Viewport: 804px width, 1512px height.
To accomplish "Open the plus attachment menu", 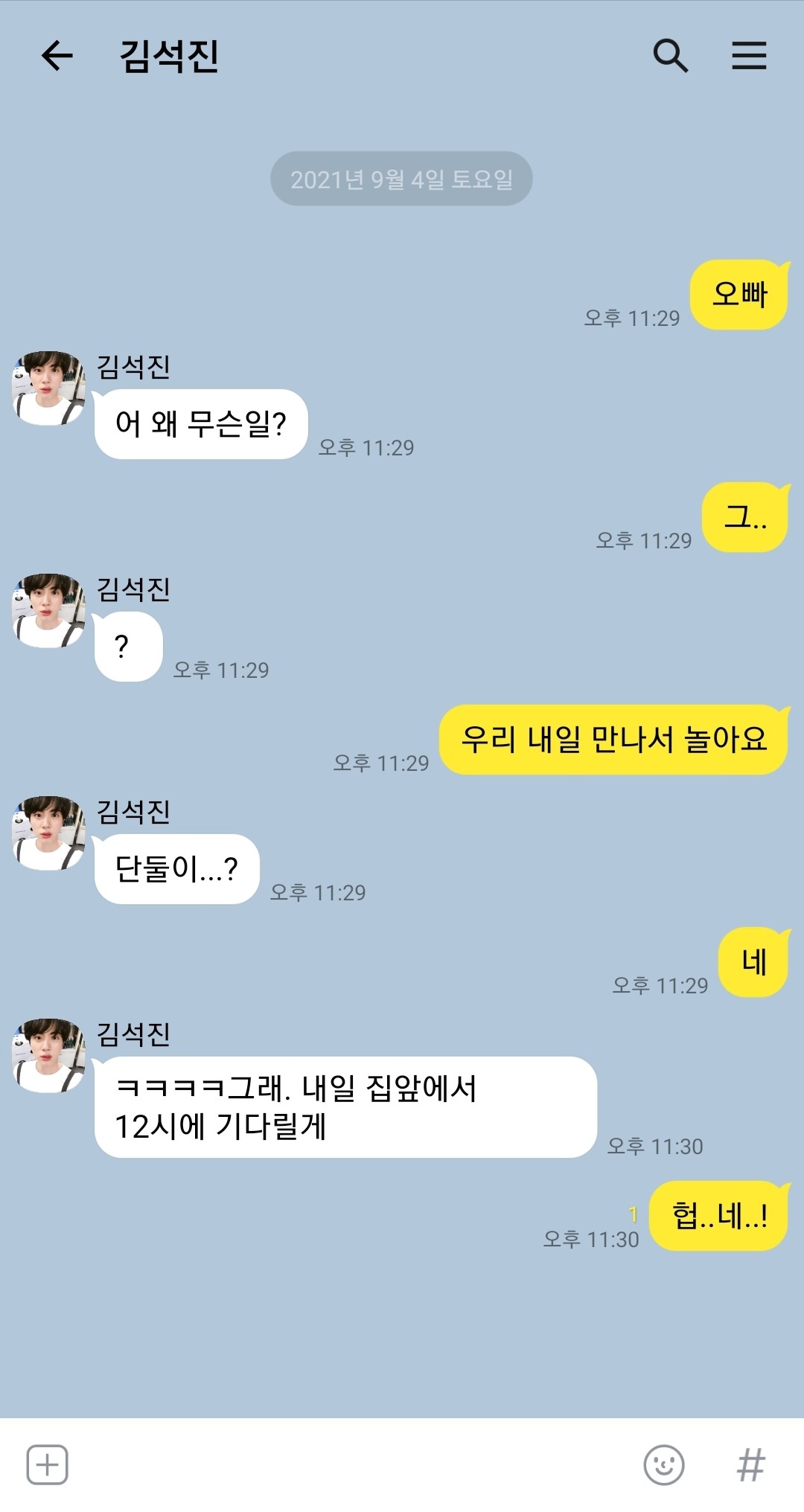I will [48, 1465].
